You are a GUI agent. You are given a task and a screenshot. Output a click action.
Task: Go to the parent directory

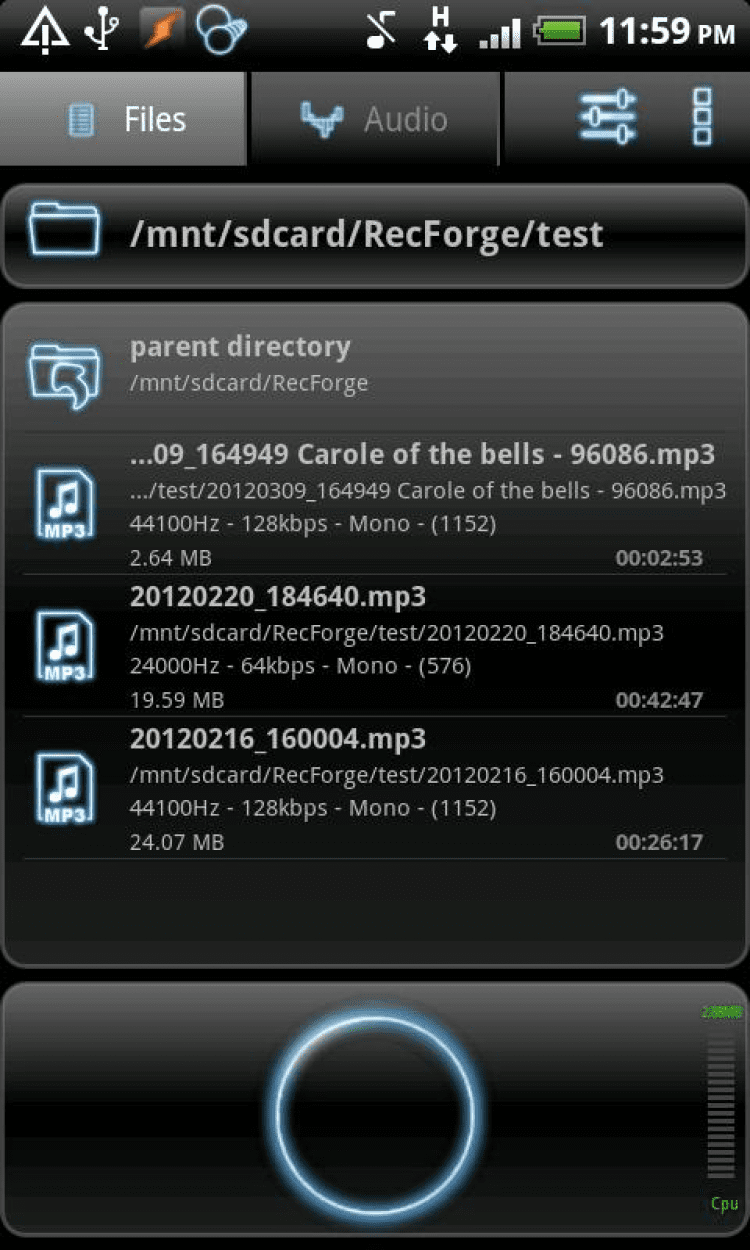pos(374,364)
